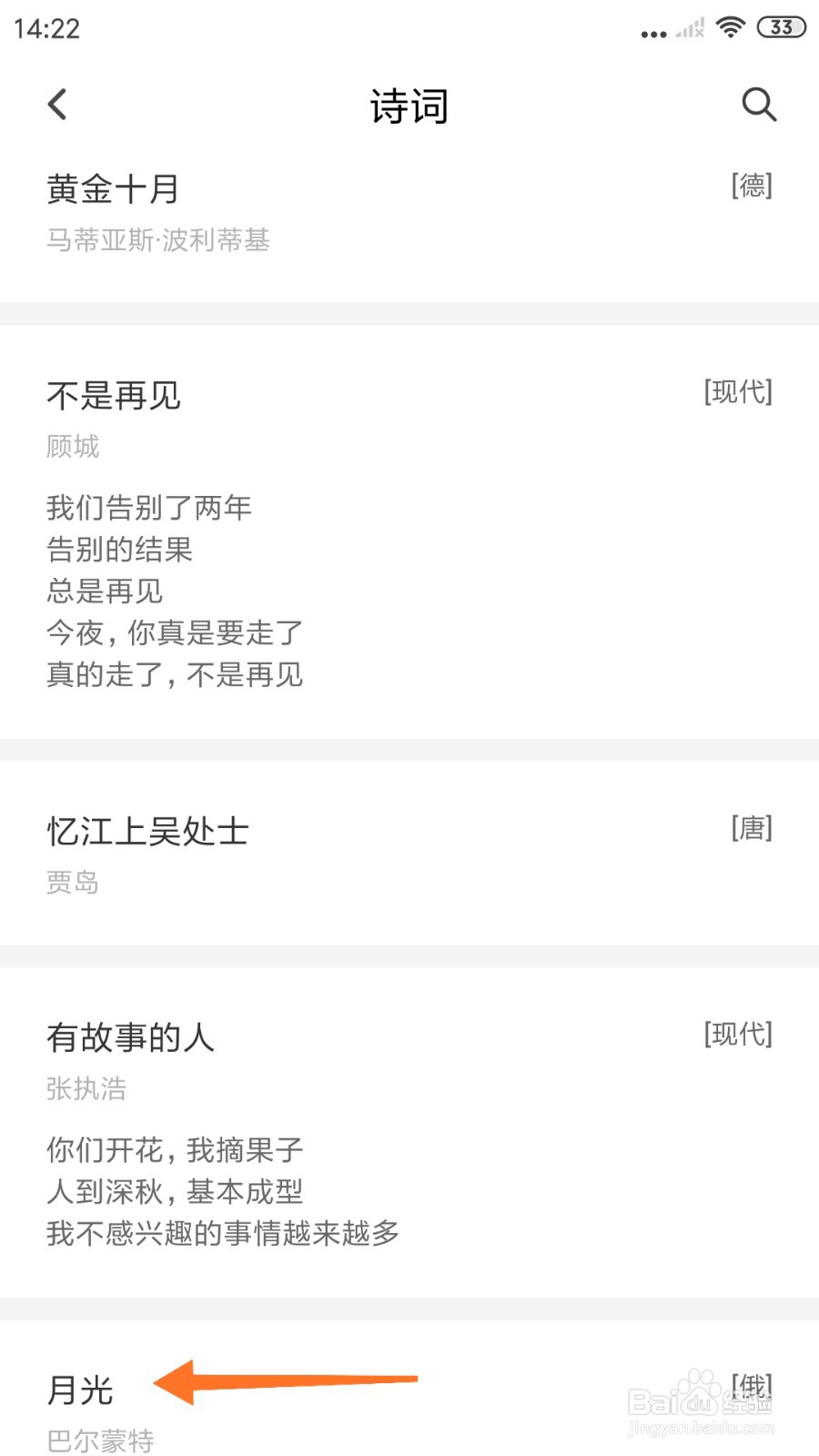
Task: Tap the search magnifier icon
Action: click(760, 105)
